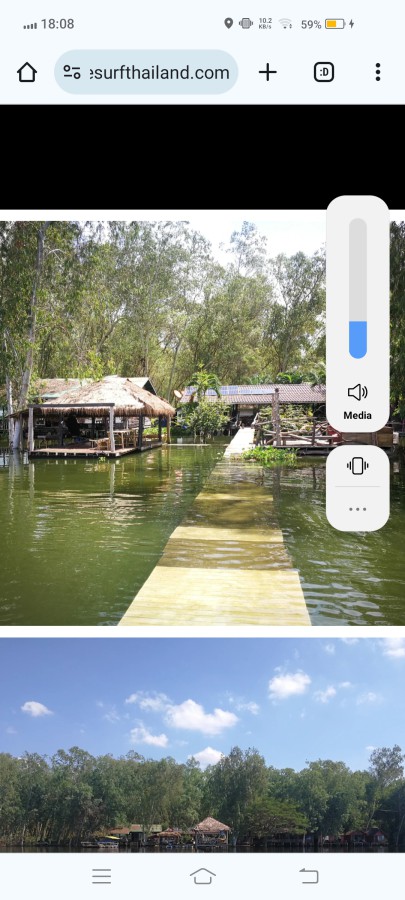
Task: Go back using system back button
Action: coord(309,876)
